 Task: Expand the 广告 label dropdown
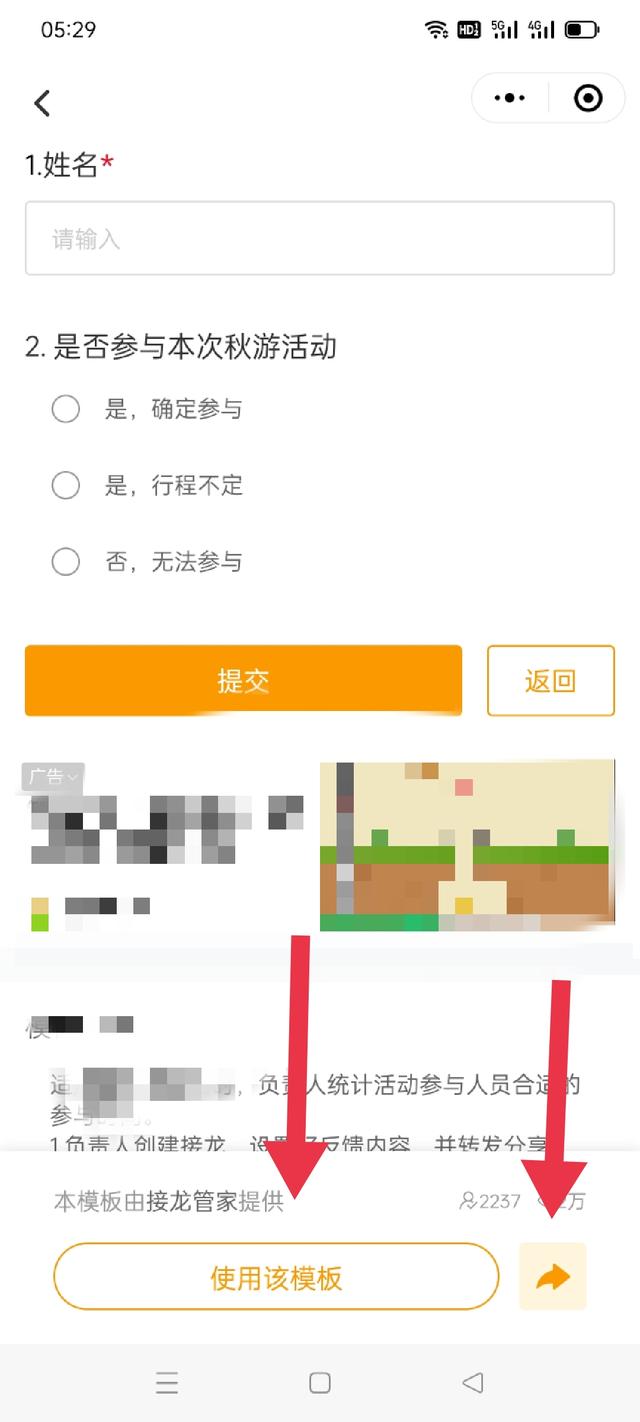pos(53,776)
